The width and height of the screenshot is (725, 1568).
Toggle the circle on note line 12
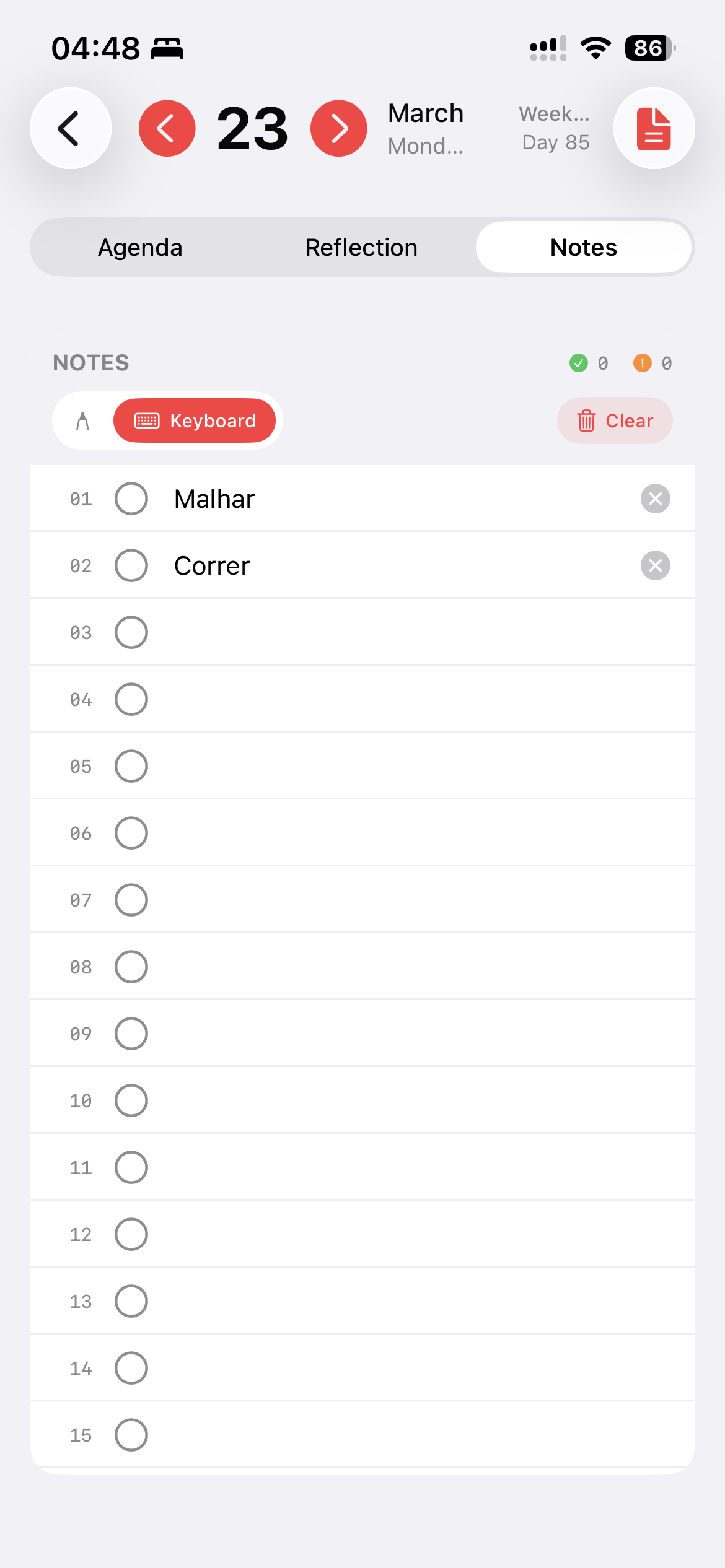pos(131,1234)
